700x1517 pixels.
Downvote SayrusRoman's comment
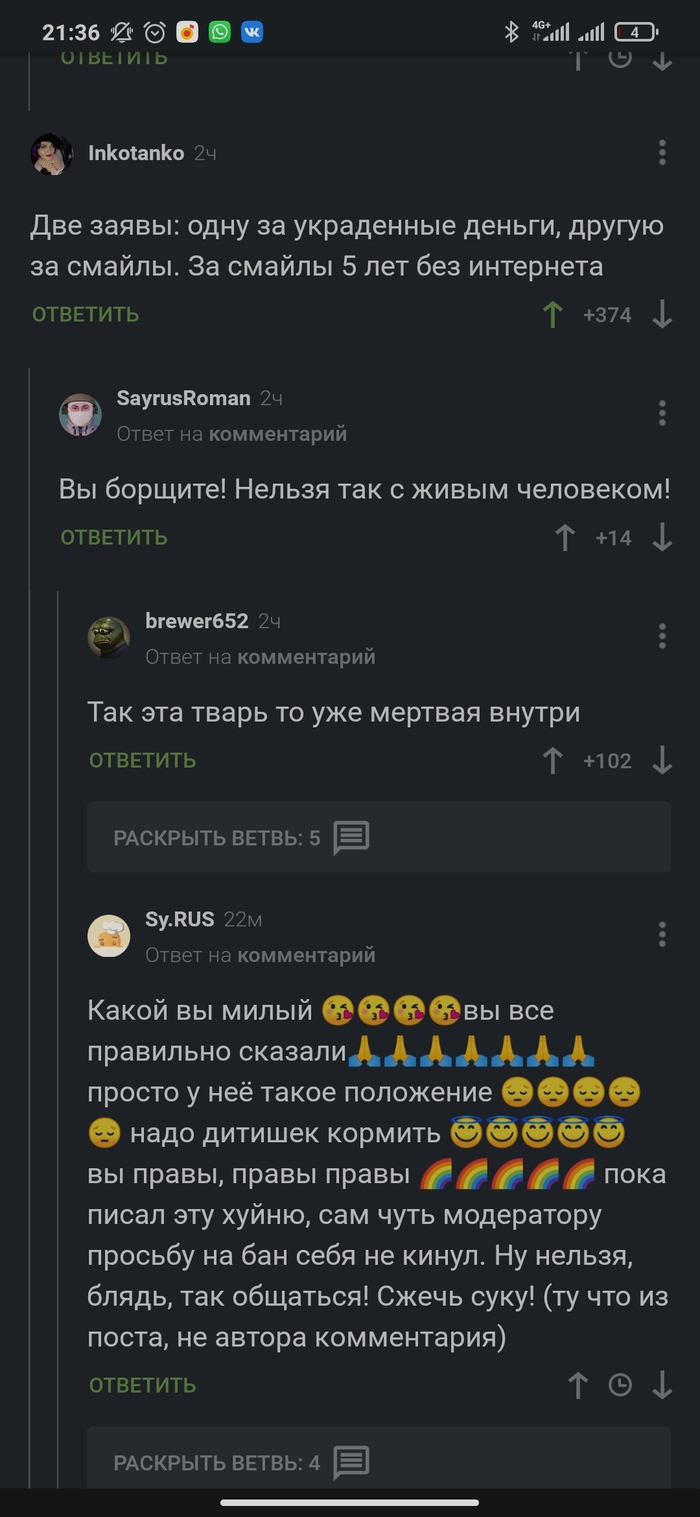(662, 538)
